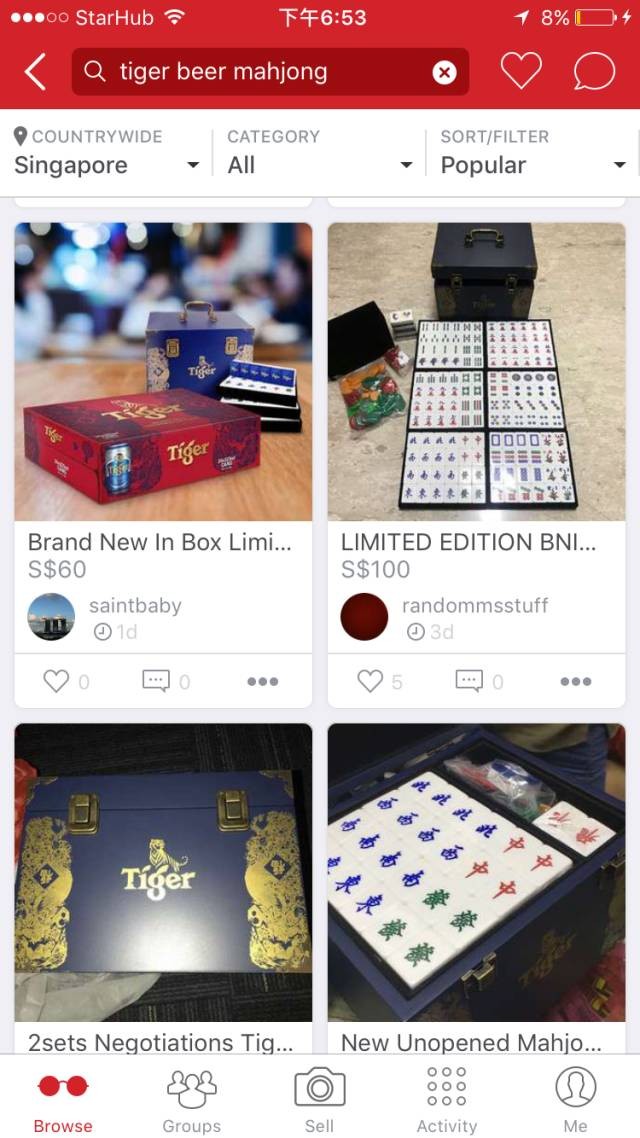This screenshot has width=640, height=1138.
Task: Open the Brand New In Box listing for S$60
Action: (x=163, y=372)
